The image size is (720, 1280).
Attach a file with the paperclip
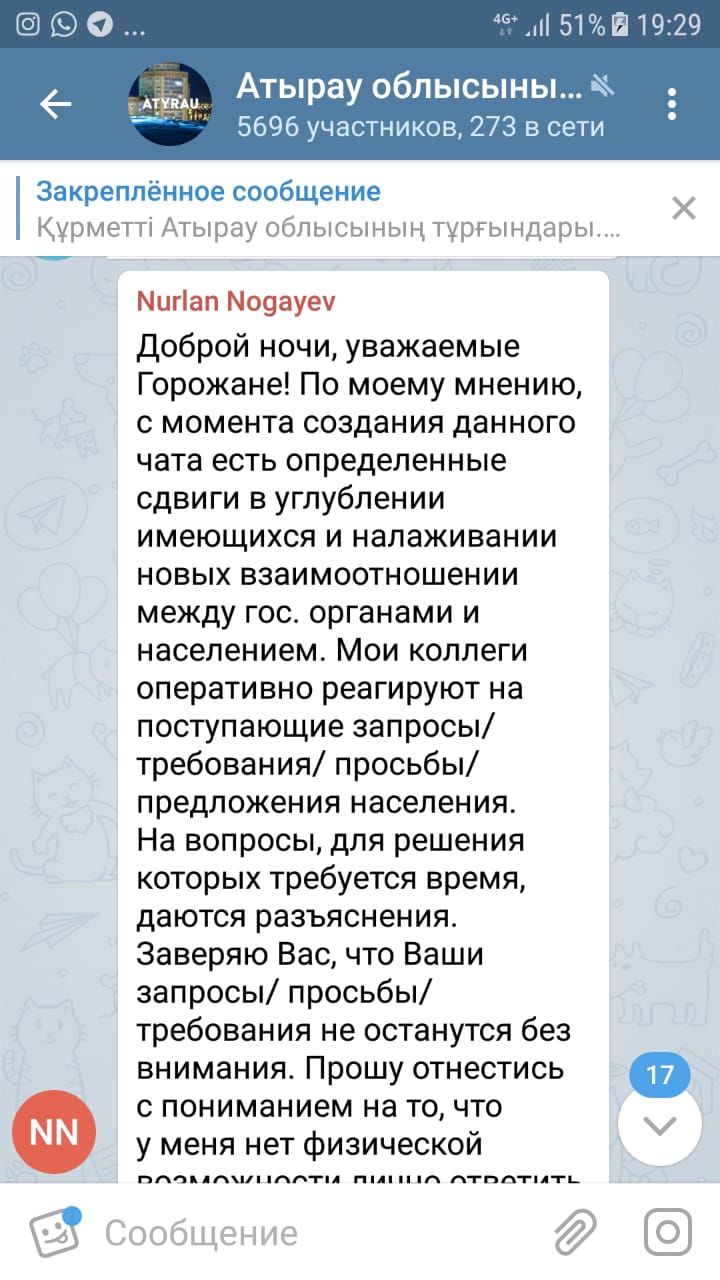(576, 1232)
